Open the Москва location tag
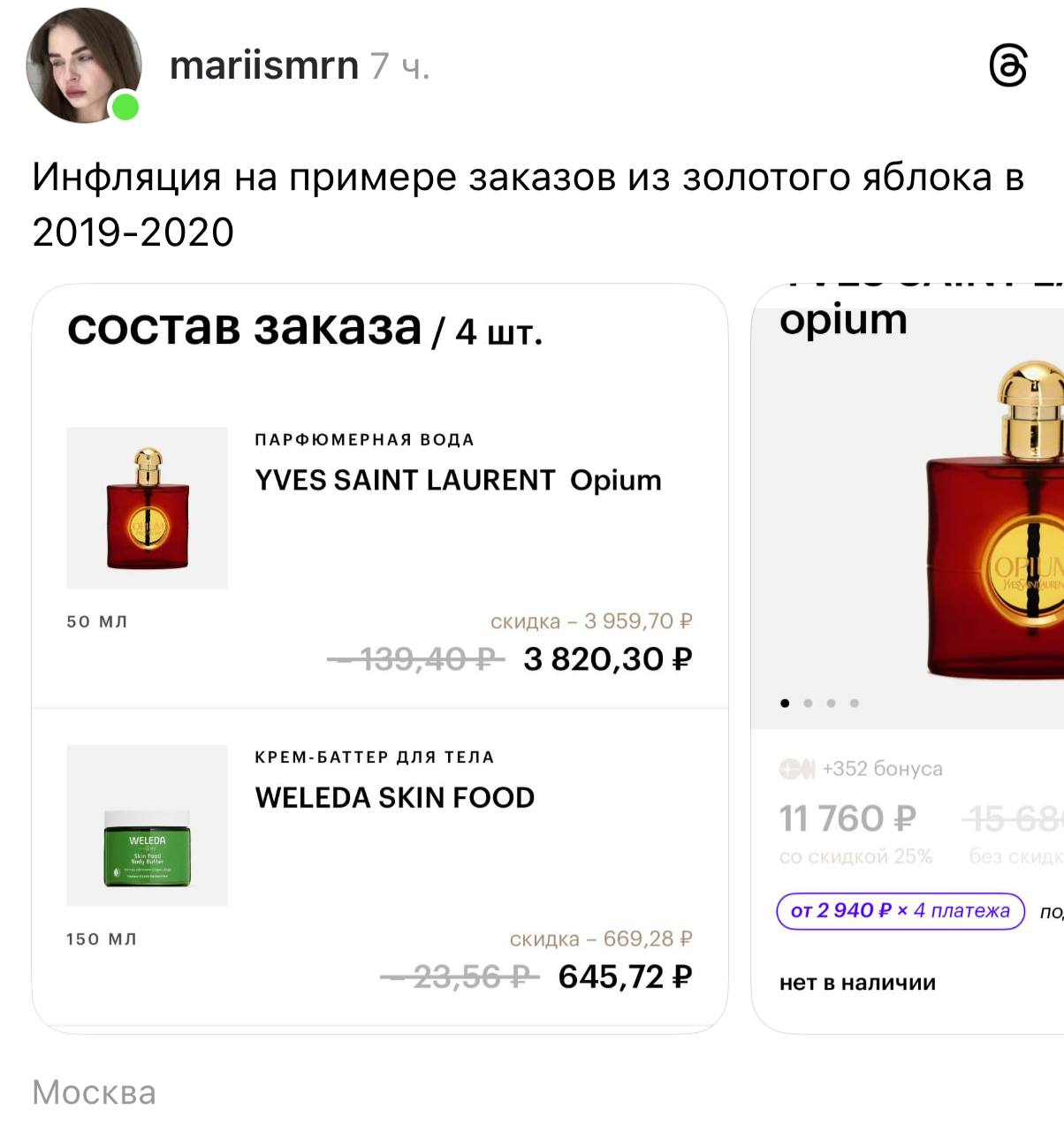Image resolution: width=1064 pixels, height=1125 pixels. point(95,1092)
